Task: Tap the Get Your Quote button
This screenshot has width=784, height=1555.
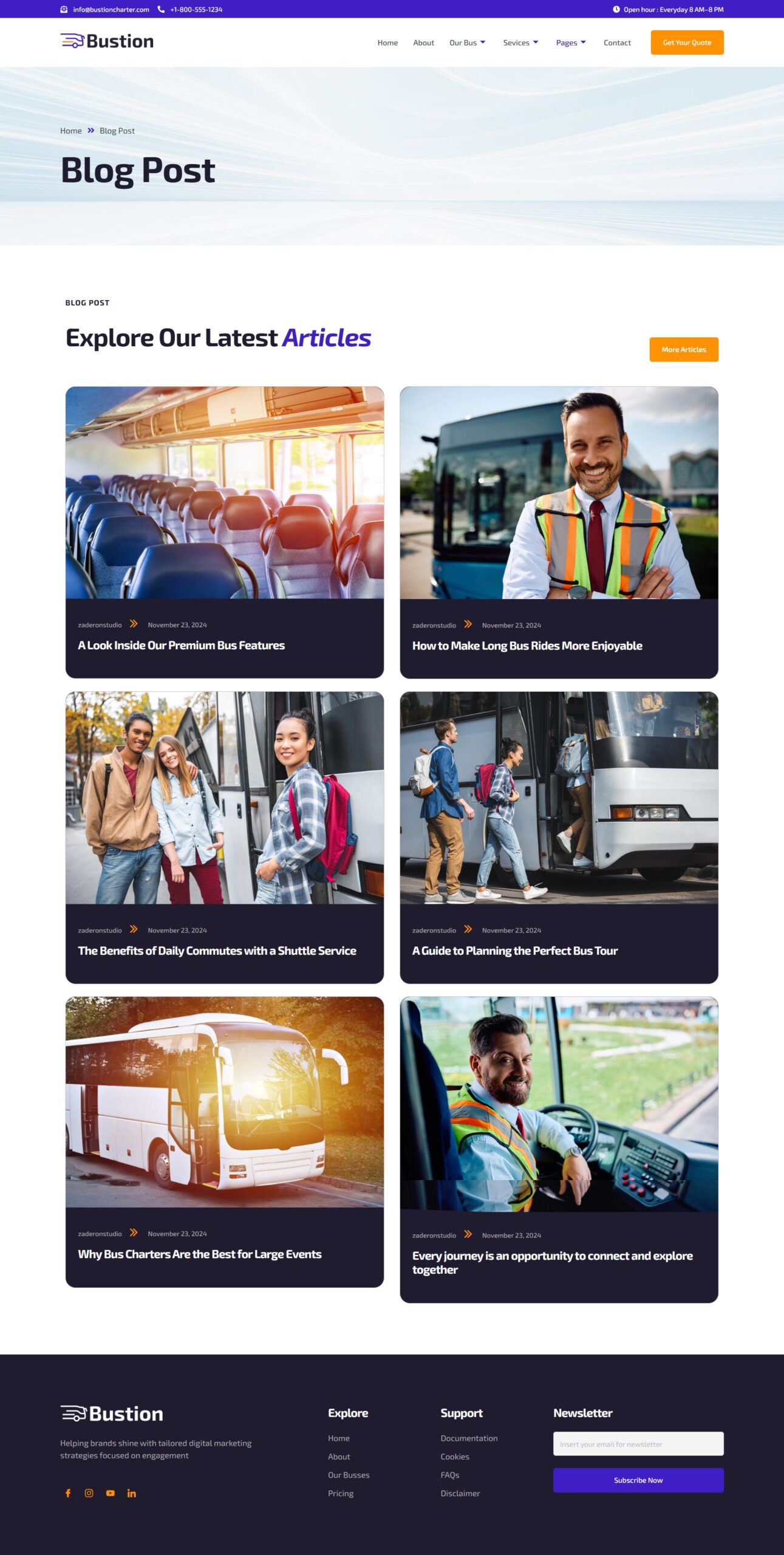Action: pyautogui.click(x=687, y=43)
